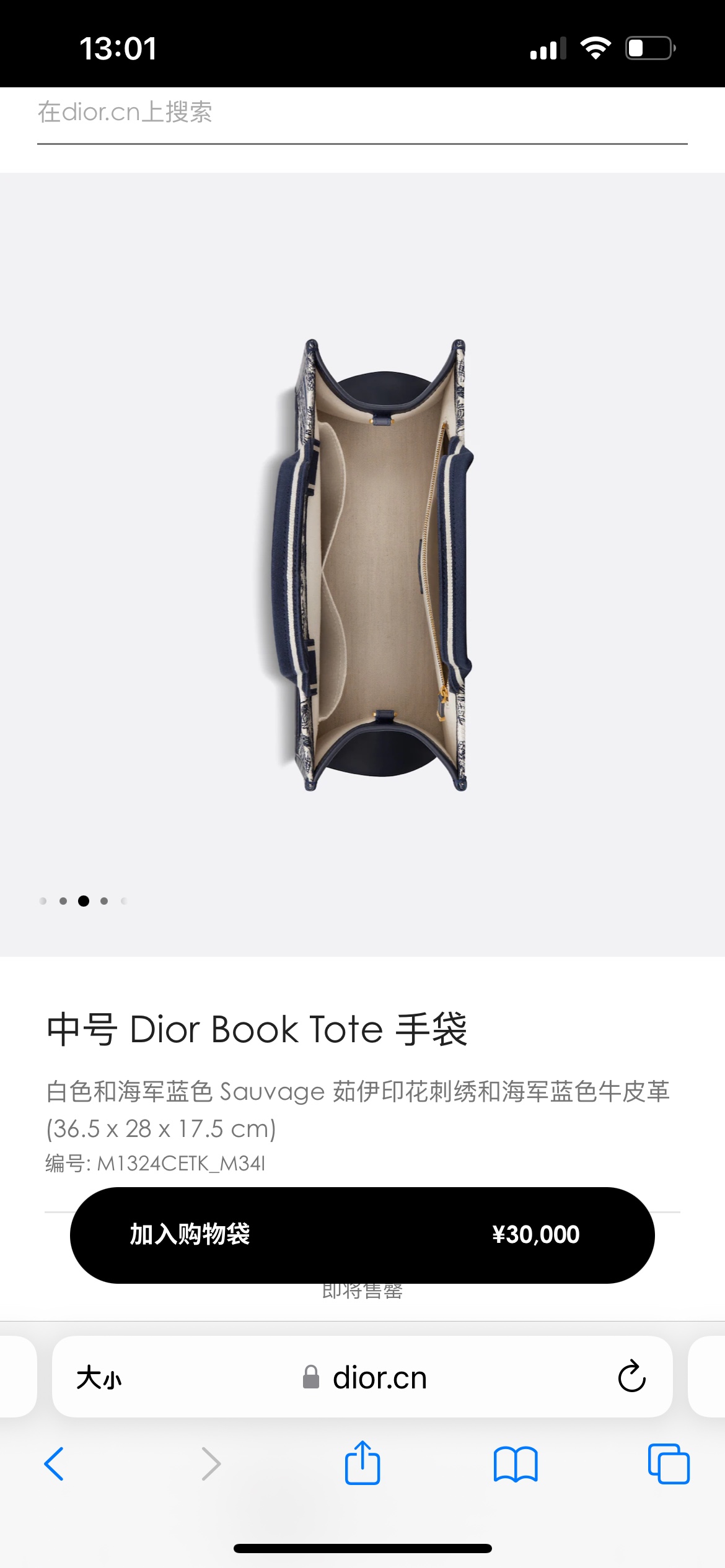725x1568 pixels.
Task: Tap the dior.cn search field
Action: tap(362, 113)
